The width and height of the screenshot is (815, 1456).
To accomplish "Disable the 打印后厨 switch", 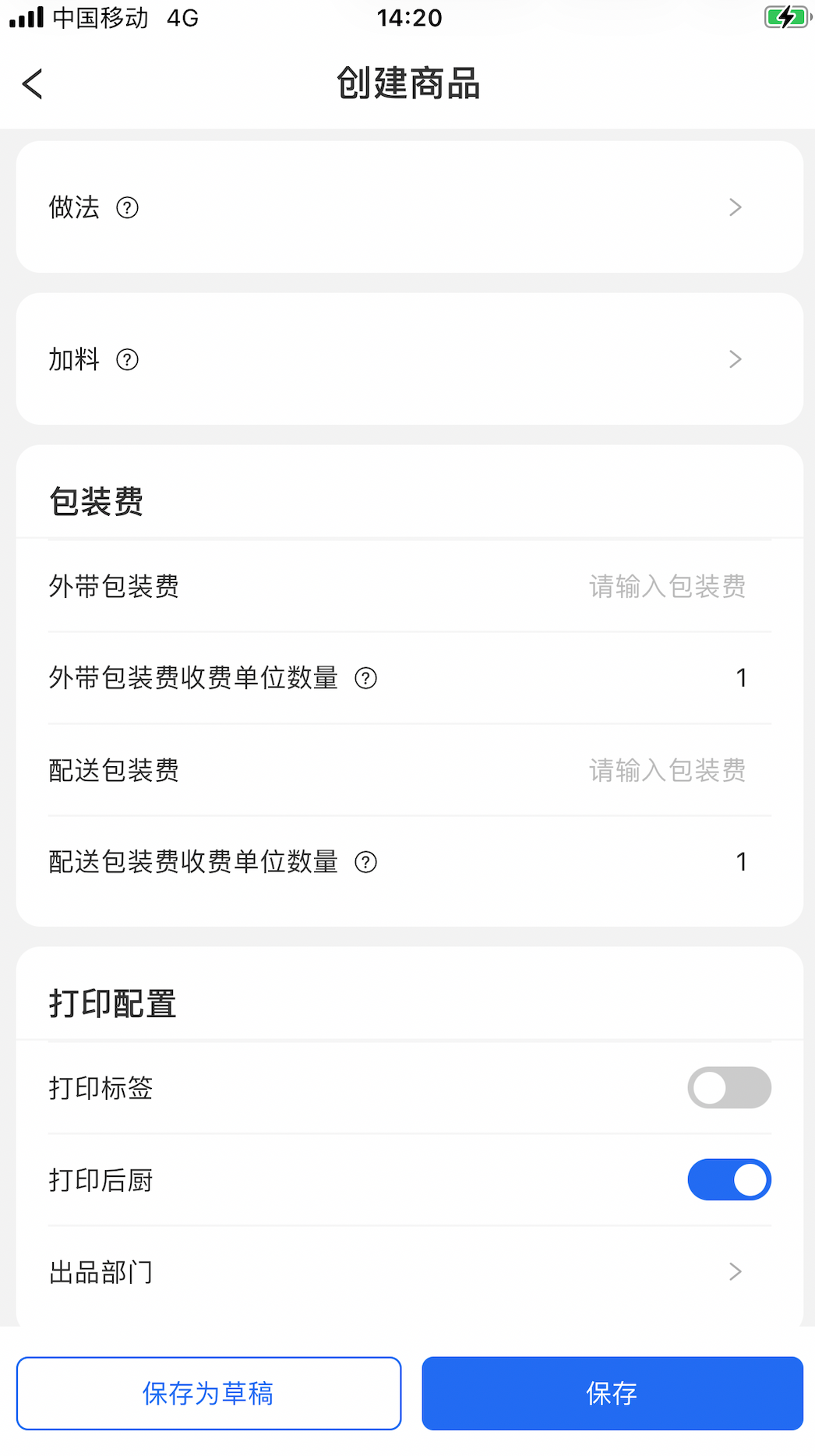I will tap(729, 1179).
